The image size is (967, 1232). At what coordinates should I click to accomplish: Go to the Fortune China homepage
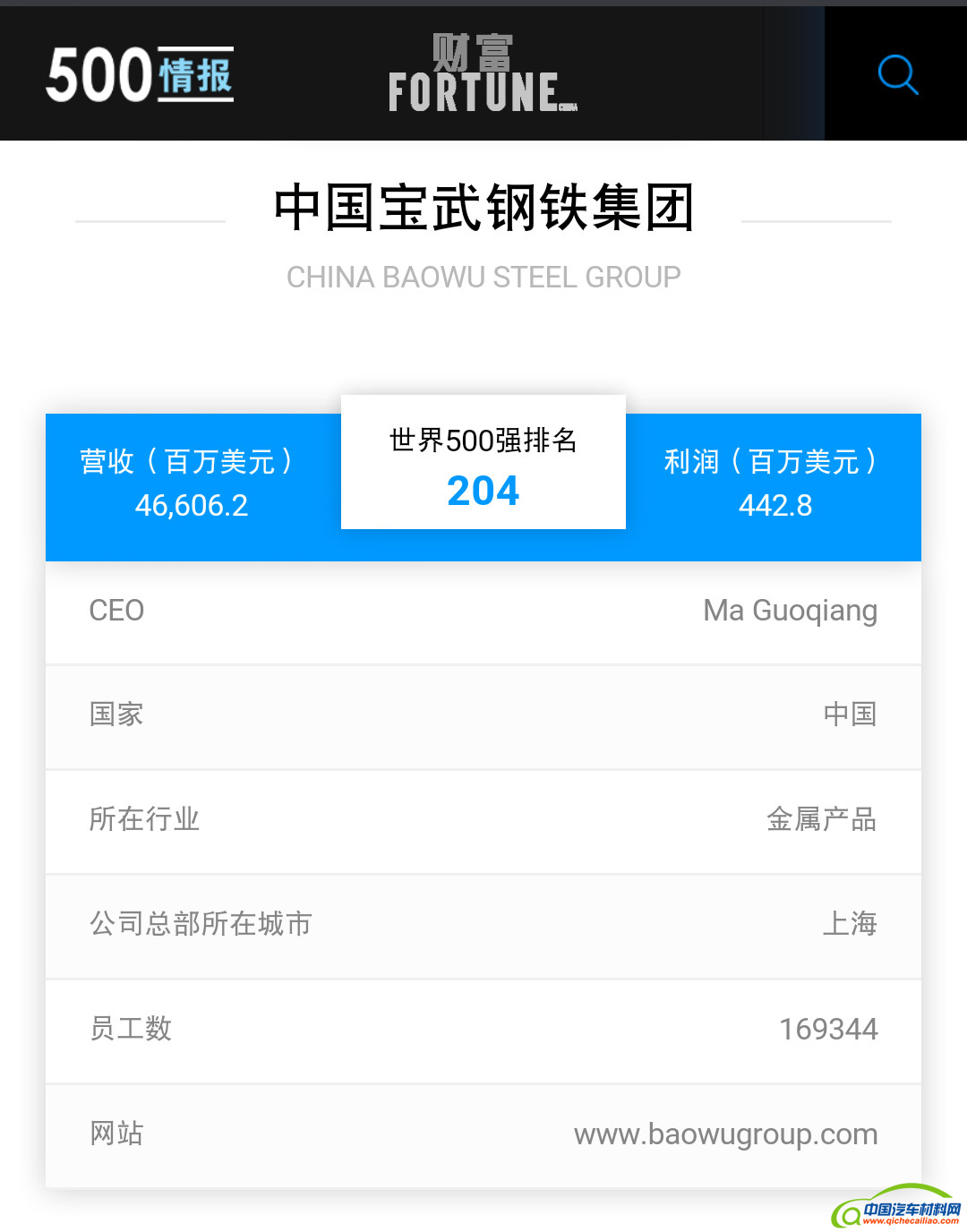[483, 73]
